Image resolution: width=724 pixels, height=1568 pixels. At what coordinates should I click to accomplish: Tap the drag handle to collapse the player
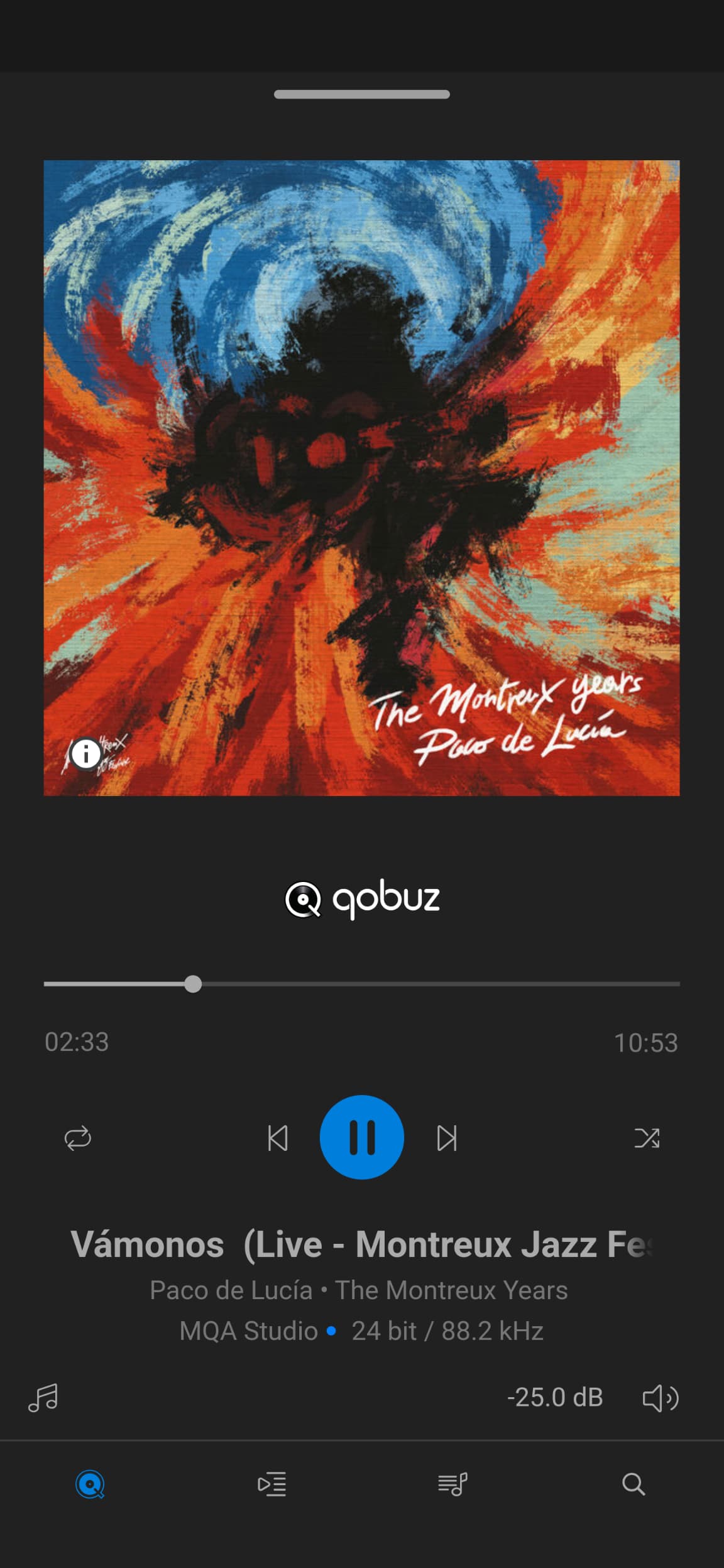tap(362, 94)
